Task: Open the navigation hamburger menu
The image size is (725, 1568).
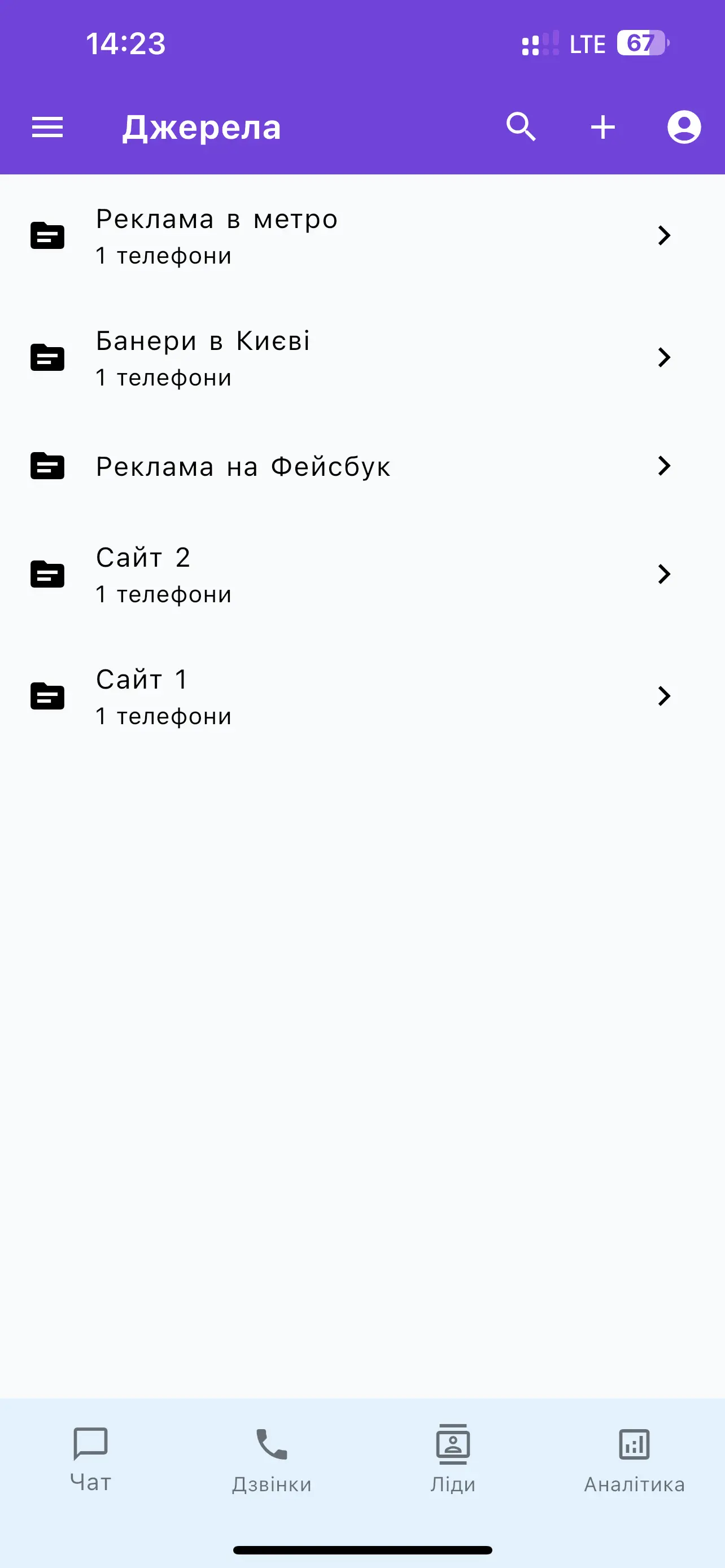Action: tap(47, 126)
